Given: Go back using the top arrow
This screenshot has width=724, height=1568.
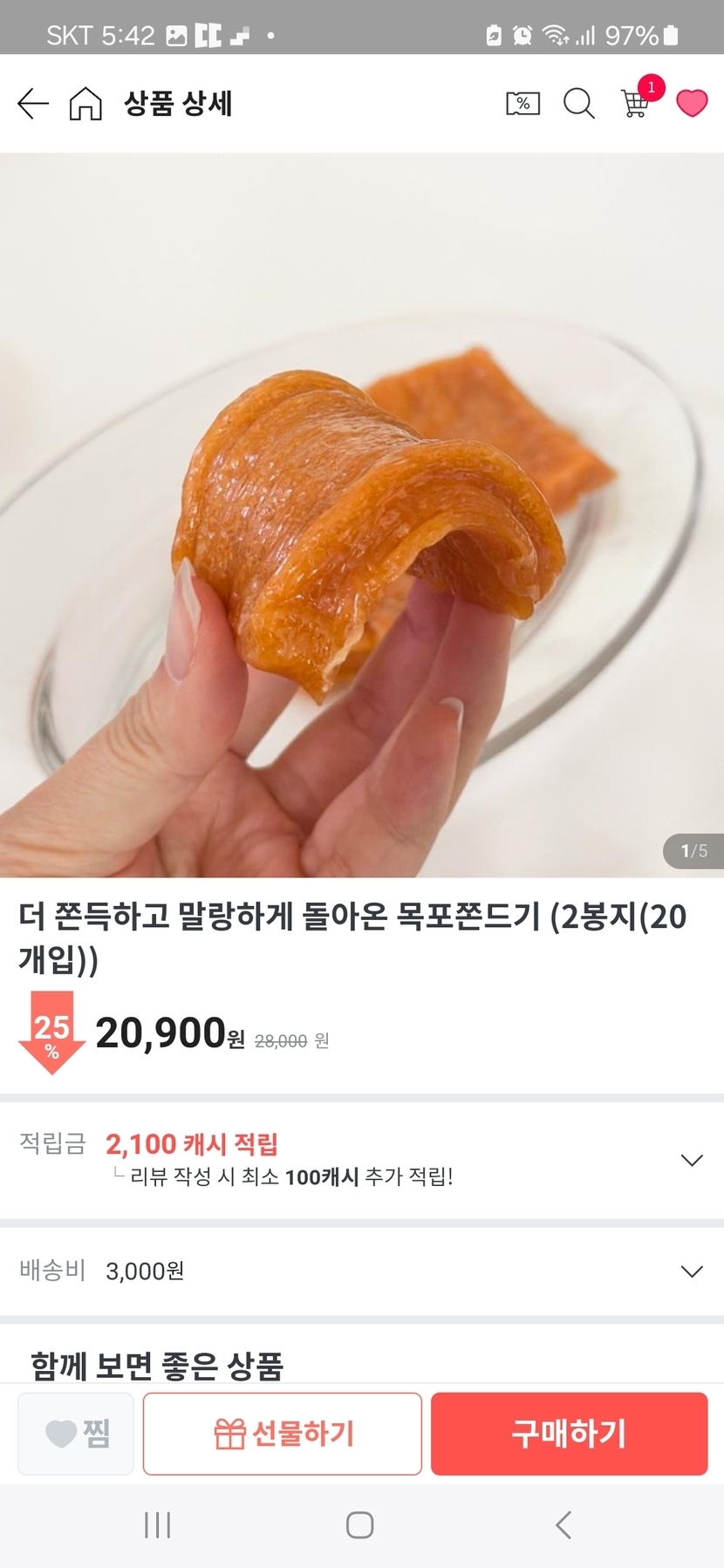Looking at the screenshot, I should (33, 104).
